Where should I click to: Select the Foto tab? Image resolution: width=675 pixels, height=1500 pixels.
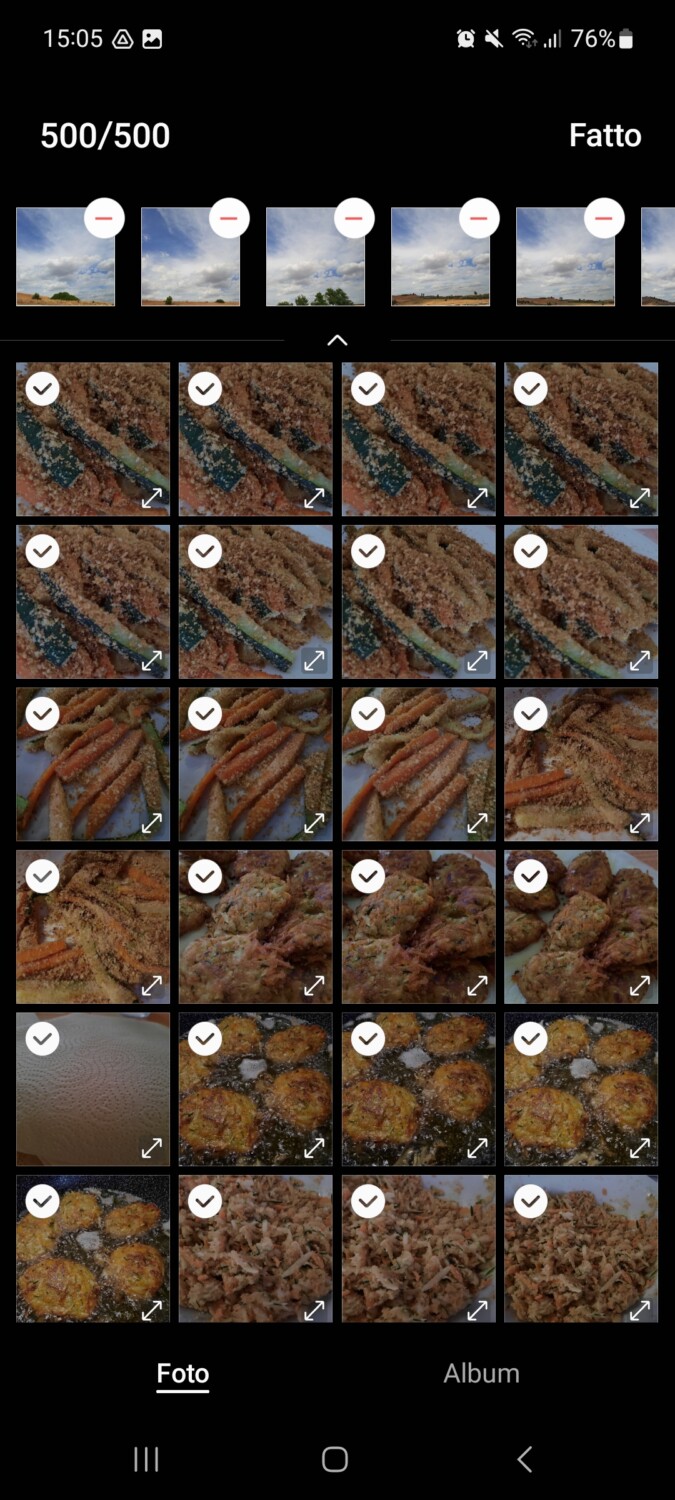(183, 1373)
